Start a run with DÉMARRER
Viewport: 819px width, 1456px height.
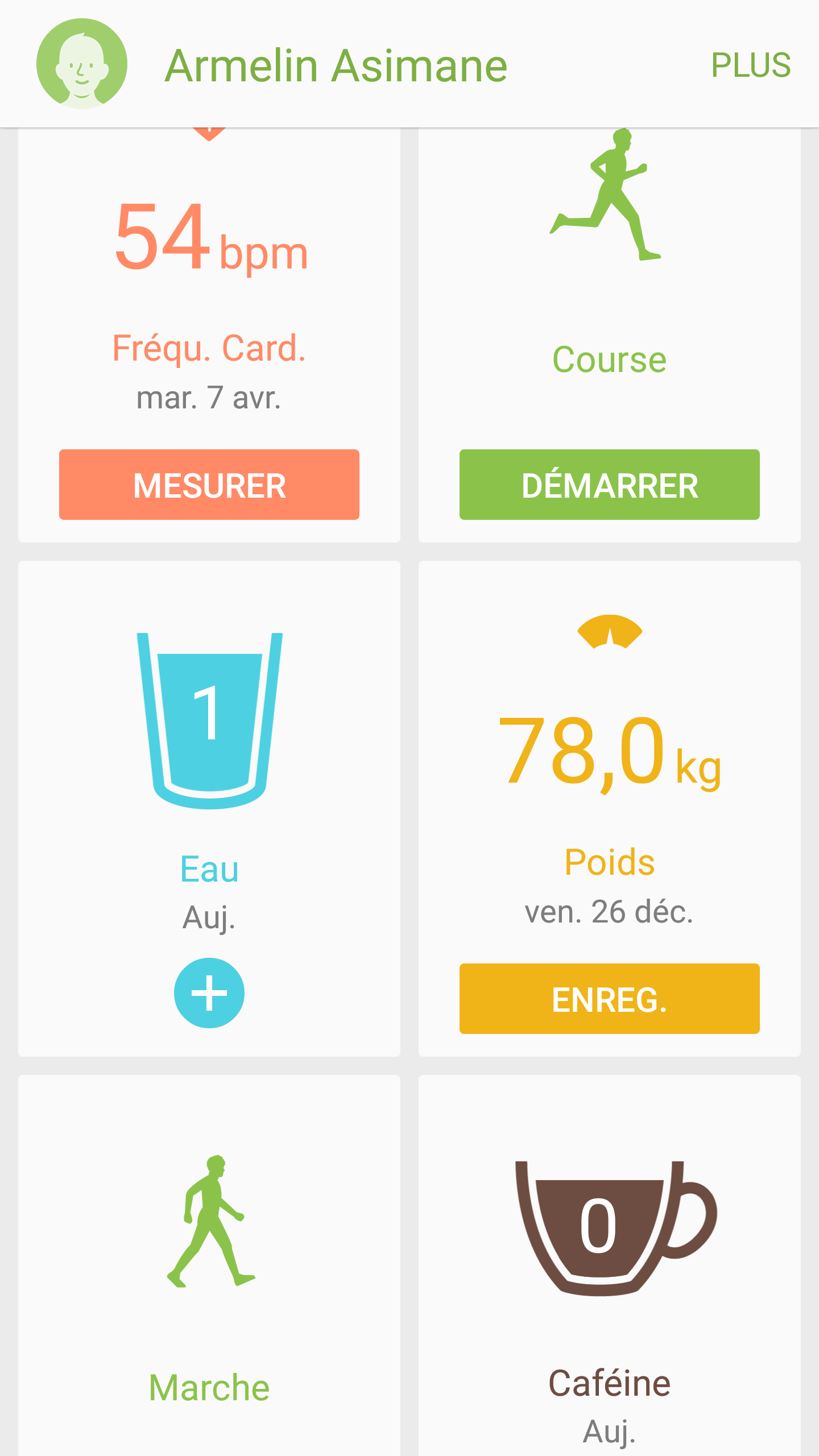(609, 485)
